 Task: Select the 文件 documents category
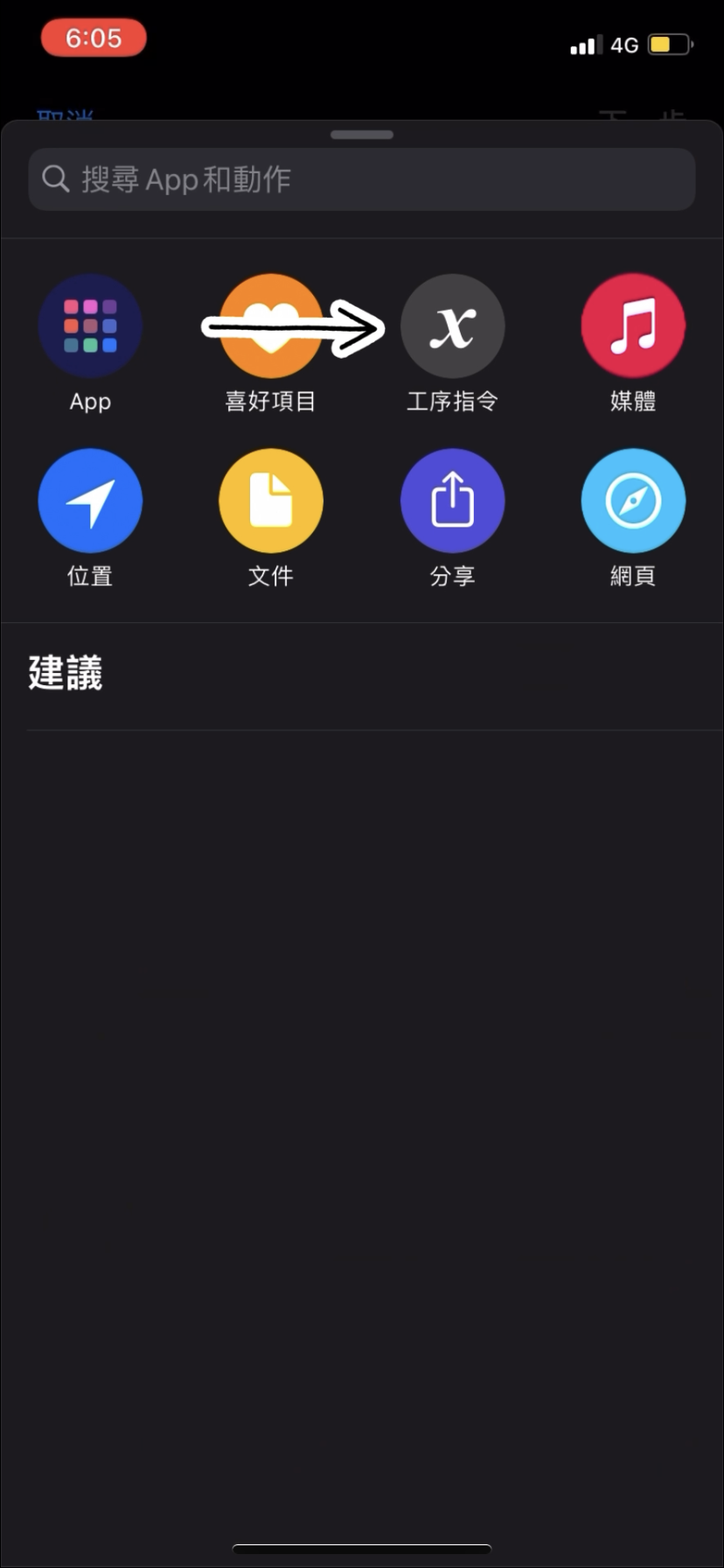pyautogui.click(x=270, y=501)
